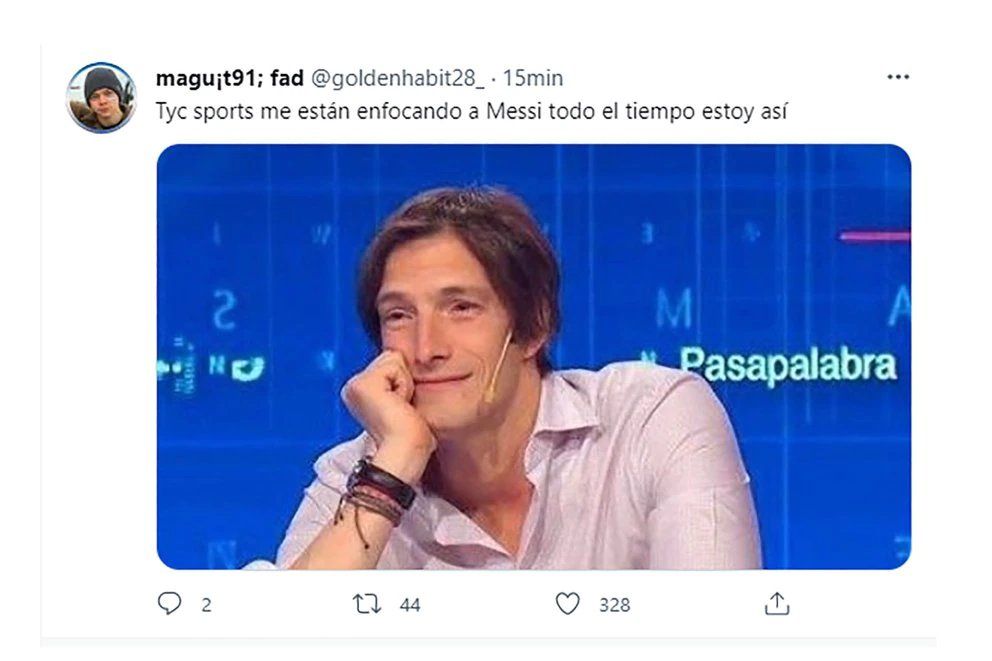The width and height of the screenshot is (992, 661).
Task: Reply to the tweet via comment icon
Action: 170,604
